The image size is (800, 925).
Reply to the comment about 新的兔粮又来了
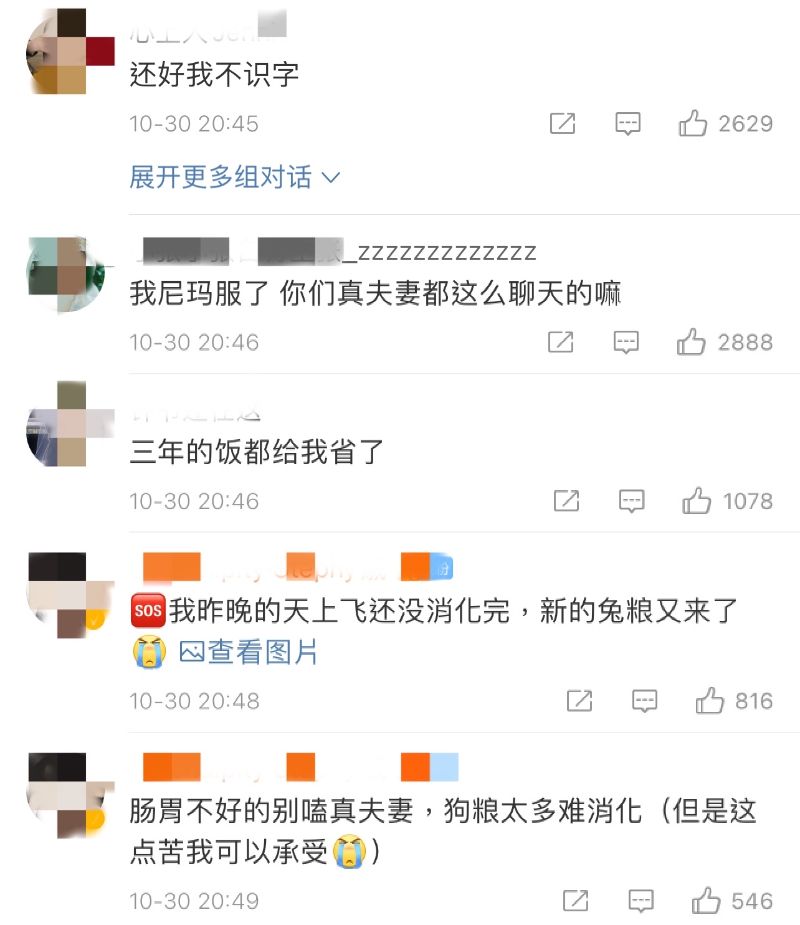[645, 701]
